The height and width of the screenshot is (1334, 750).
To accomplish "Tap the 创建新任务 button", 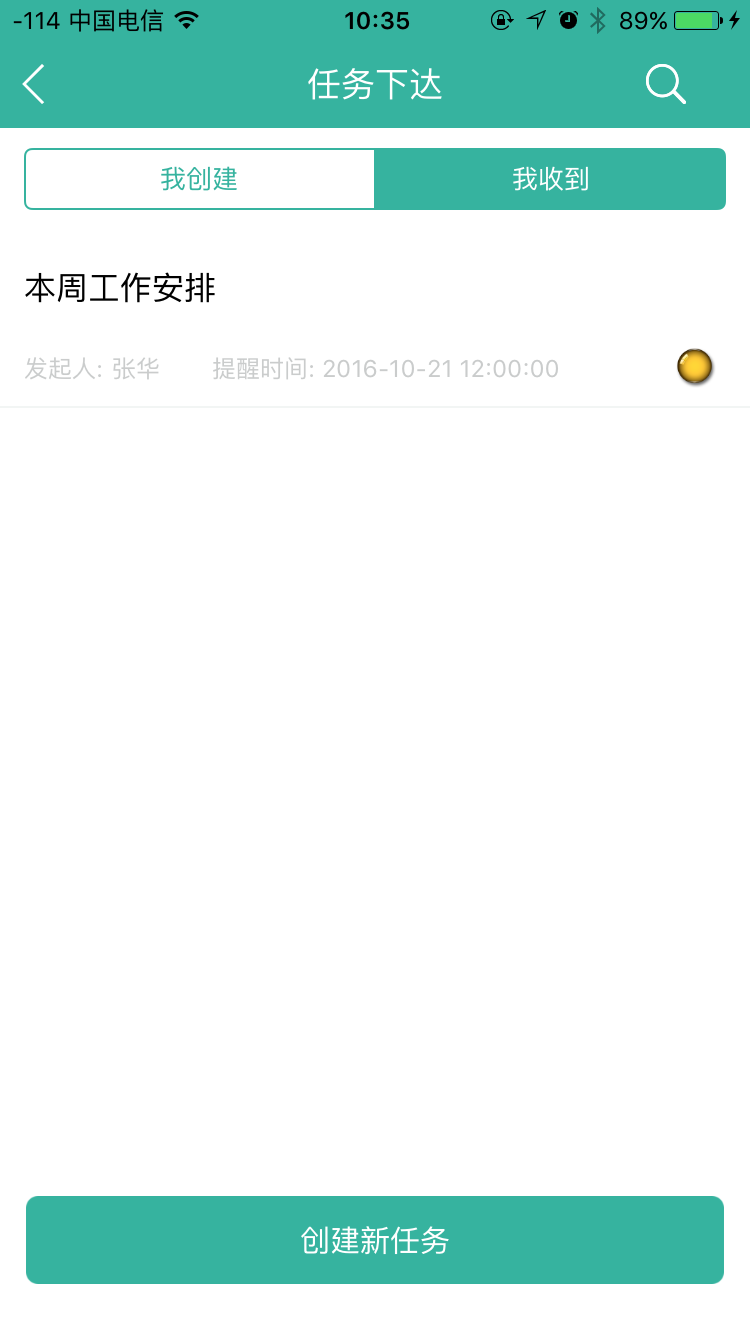I will point(375,1240).
